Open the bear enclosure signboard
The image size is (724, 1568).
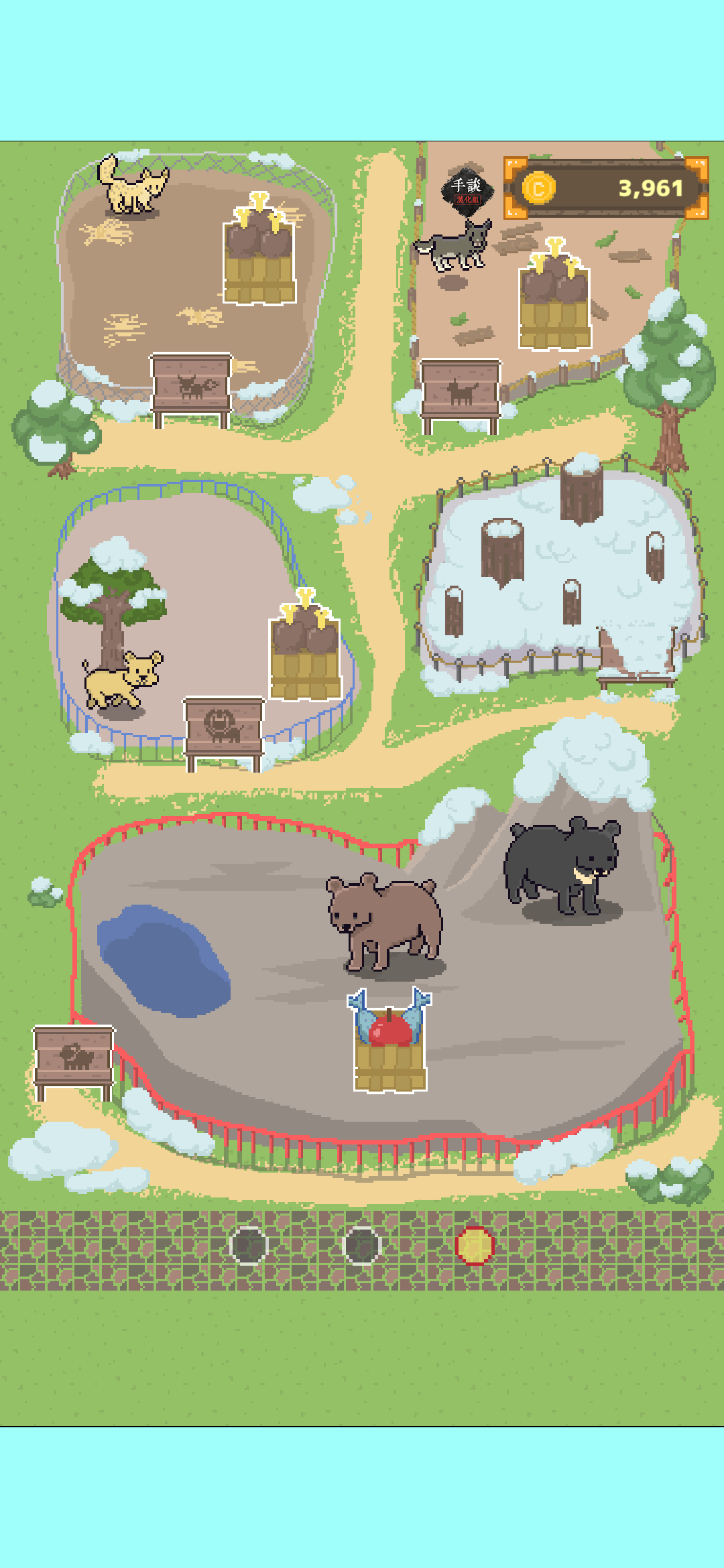tap(74, 1056)
